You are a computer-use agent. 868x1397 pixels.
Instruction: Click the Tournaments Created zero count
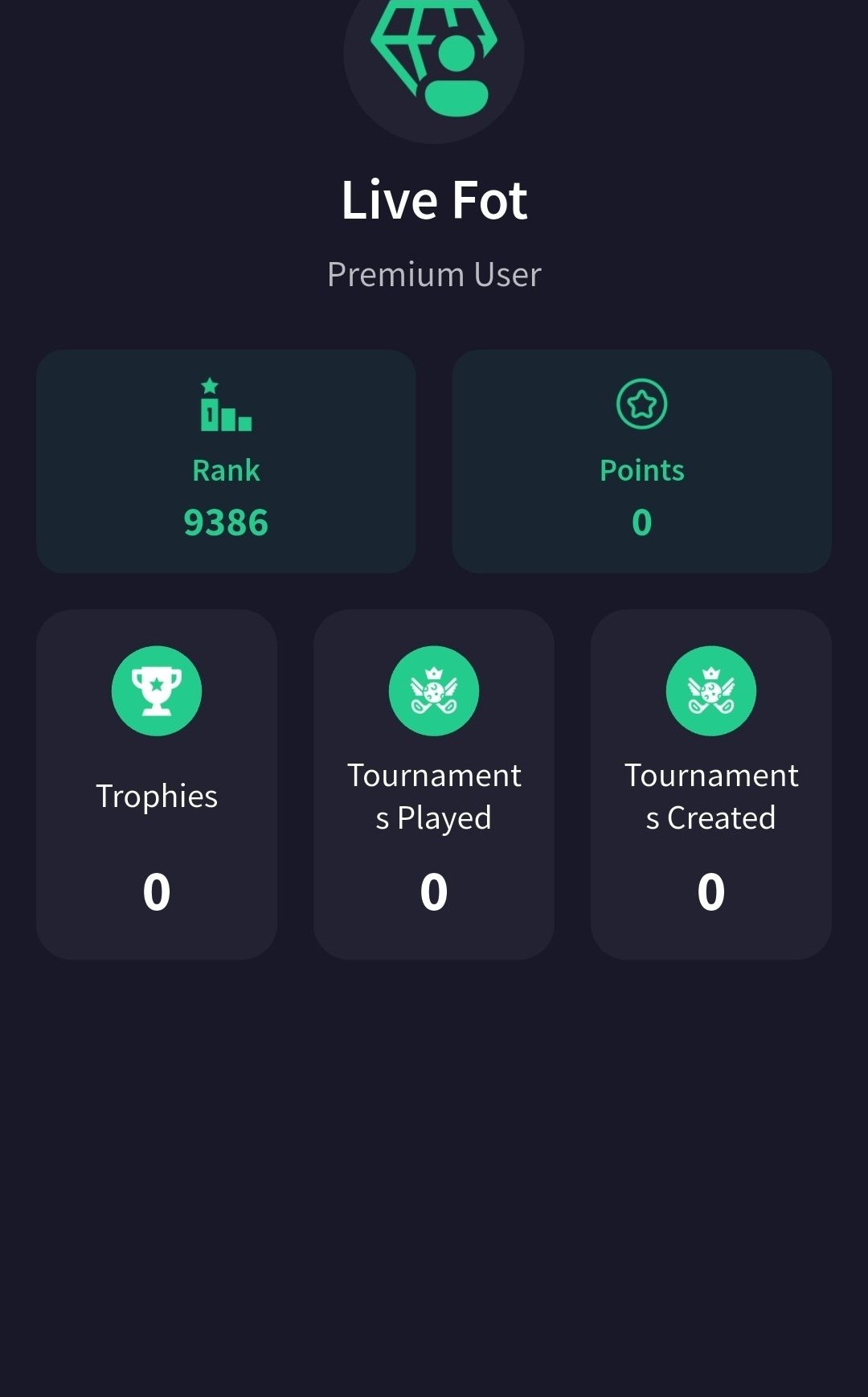pyautogui.click(x=710, y=890)
